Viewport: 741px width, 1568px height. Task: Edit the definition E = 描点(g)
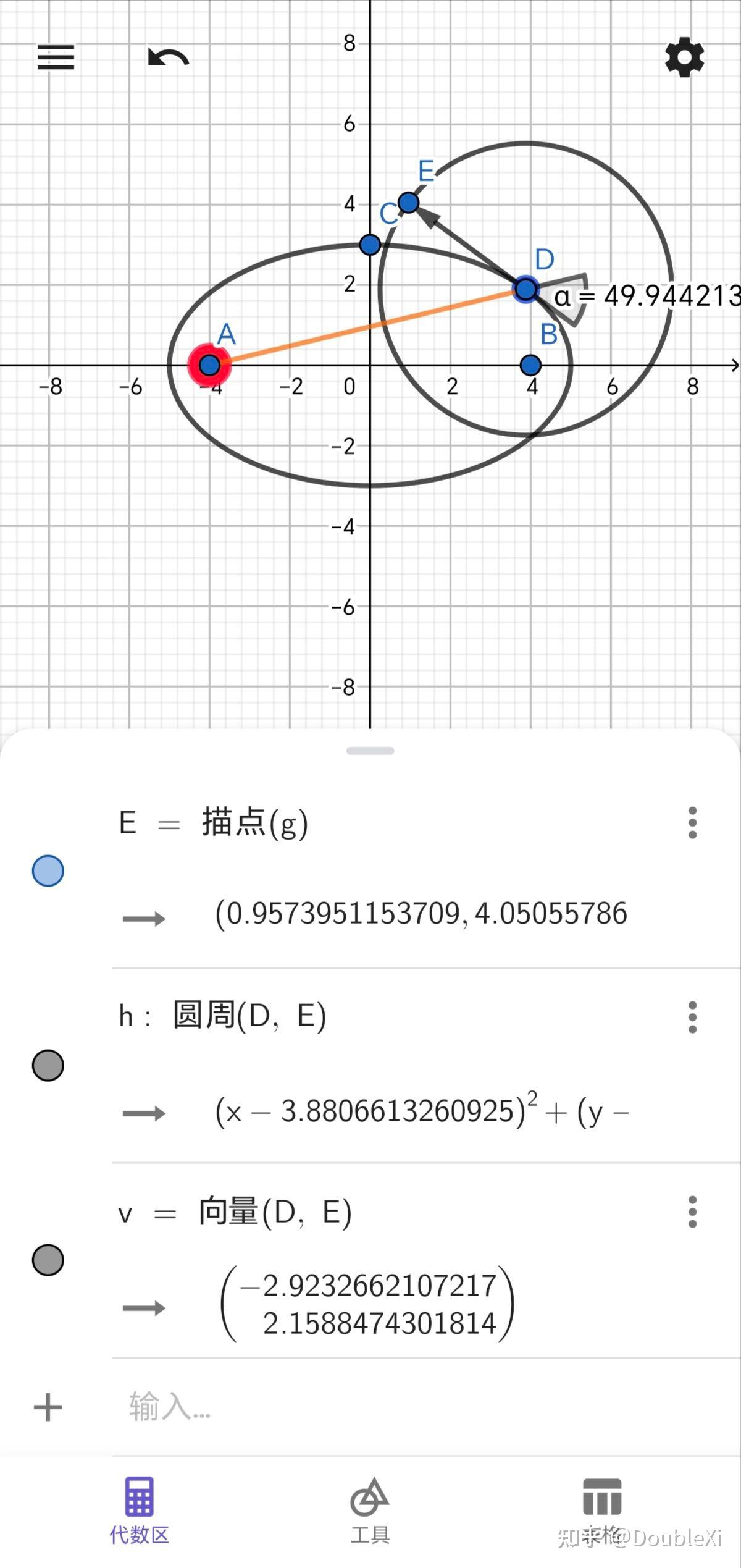coord(213,823)
